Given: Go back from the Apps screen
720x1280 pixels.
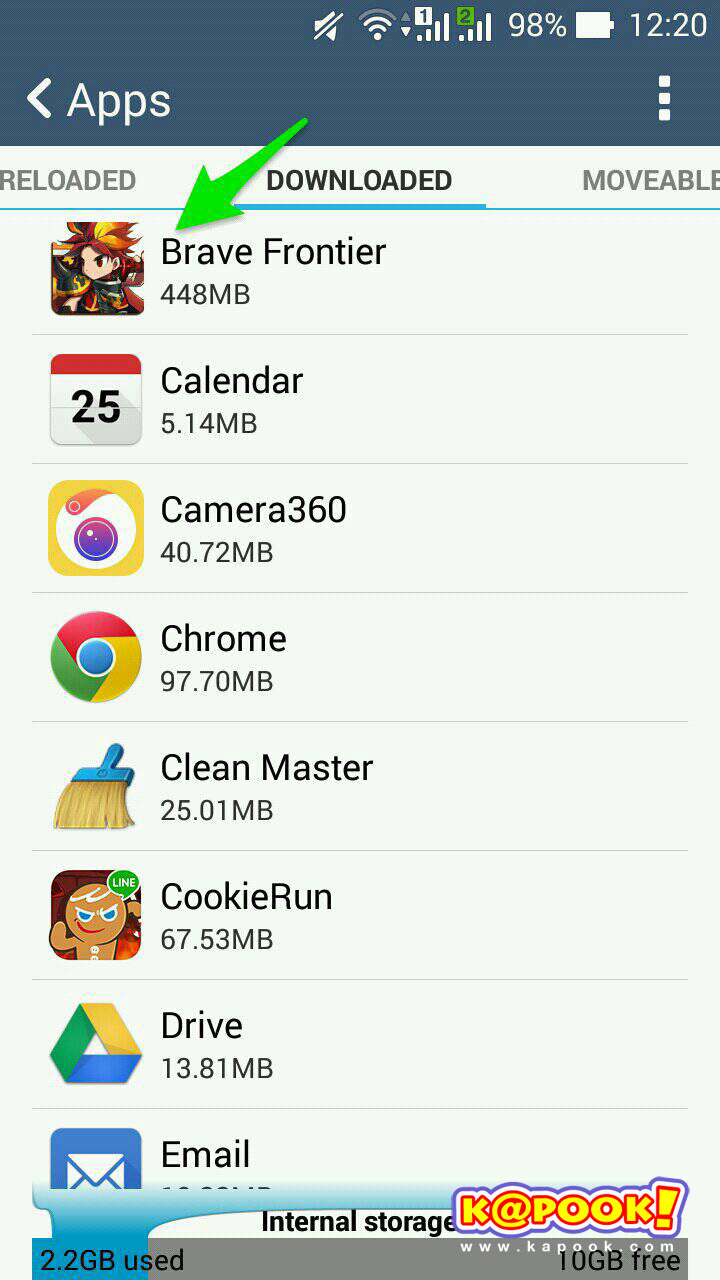Looking at the screenshot, I should click(40, 100).
